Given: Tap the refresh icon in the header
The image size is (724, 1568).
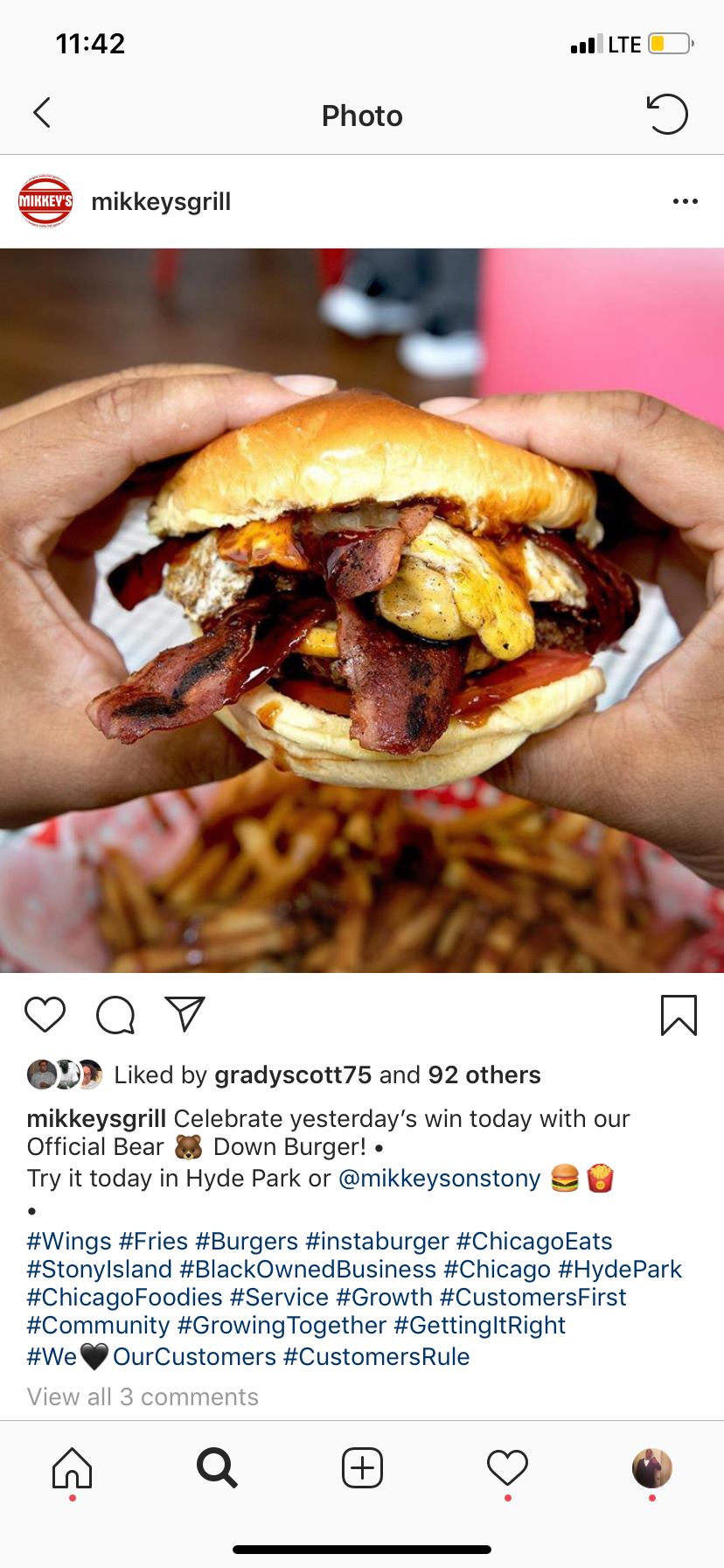Looking at the screenshot, I should tap(667, 114).
